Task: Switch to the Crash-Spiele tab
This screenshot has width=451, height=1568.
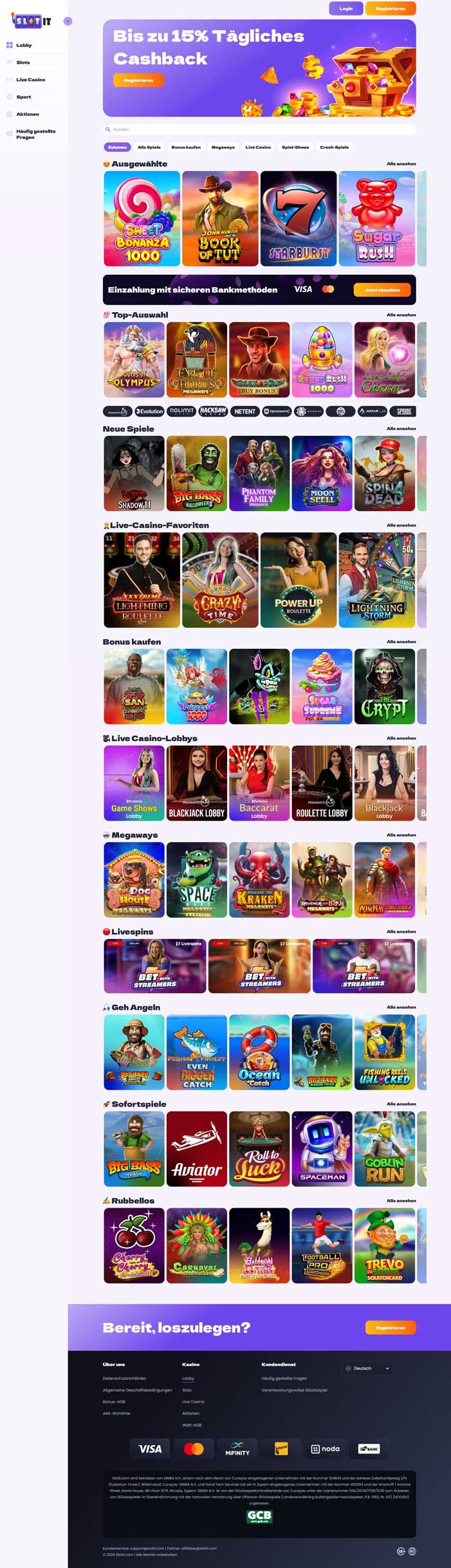Action: click(x=334, y=147)
